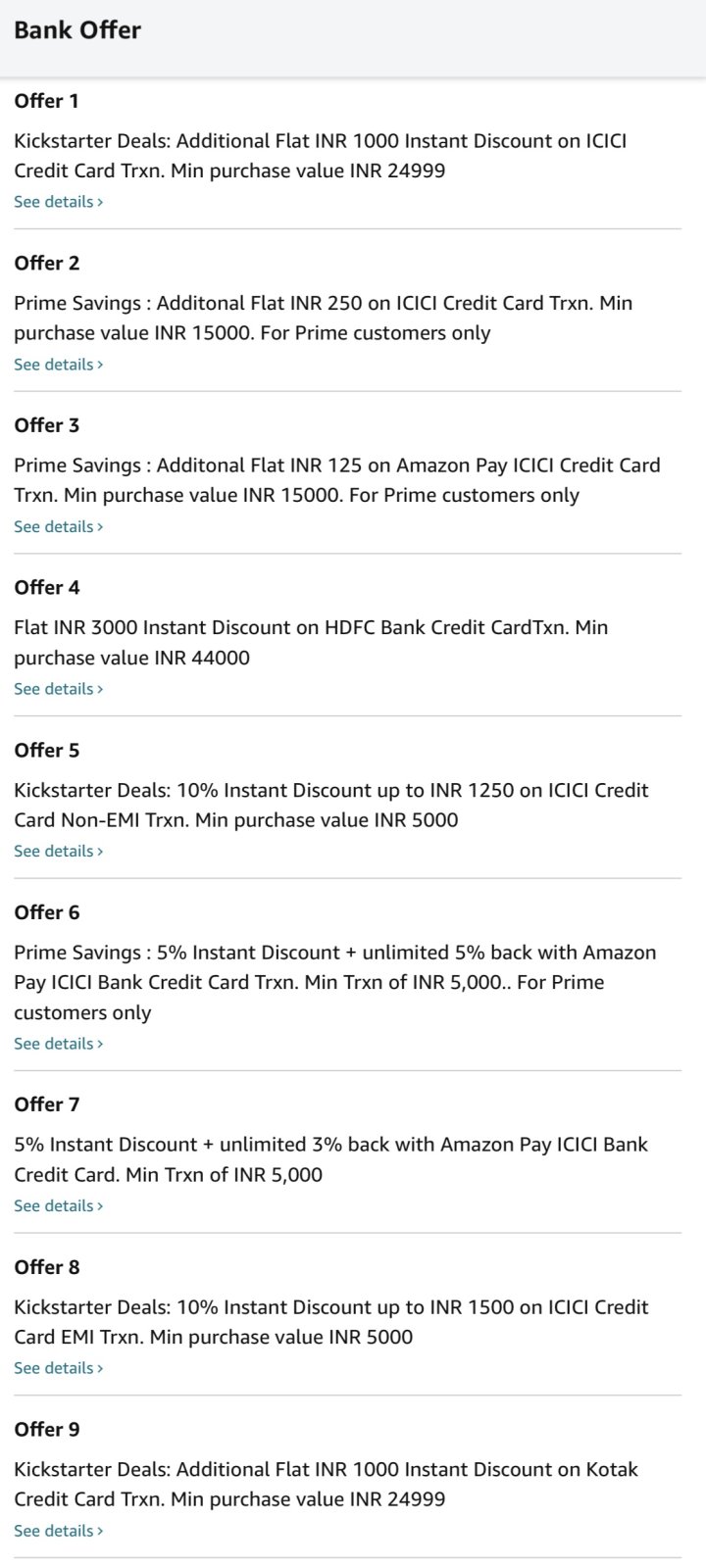This screenshot has width=706, height=1568.
Task: Tap See details for Offer 2
Action: point(59,365)
